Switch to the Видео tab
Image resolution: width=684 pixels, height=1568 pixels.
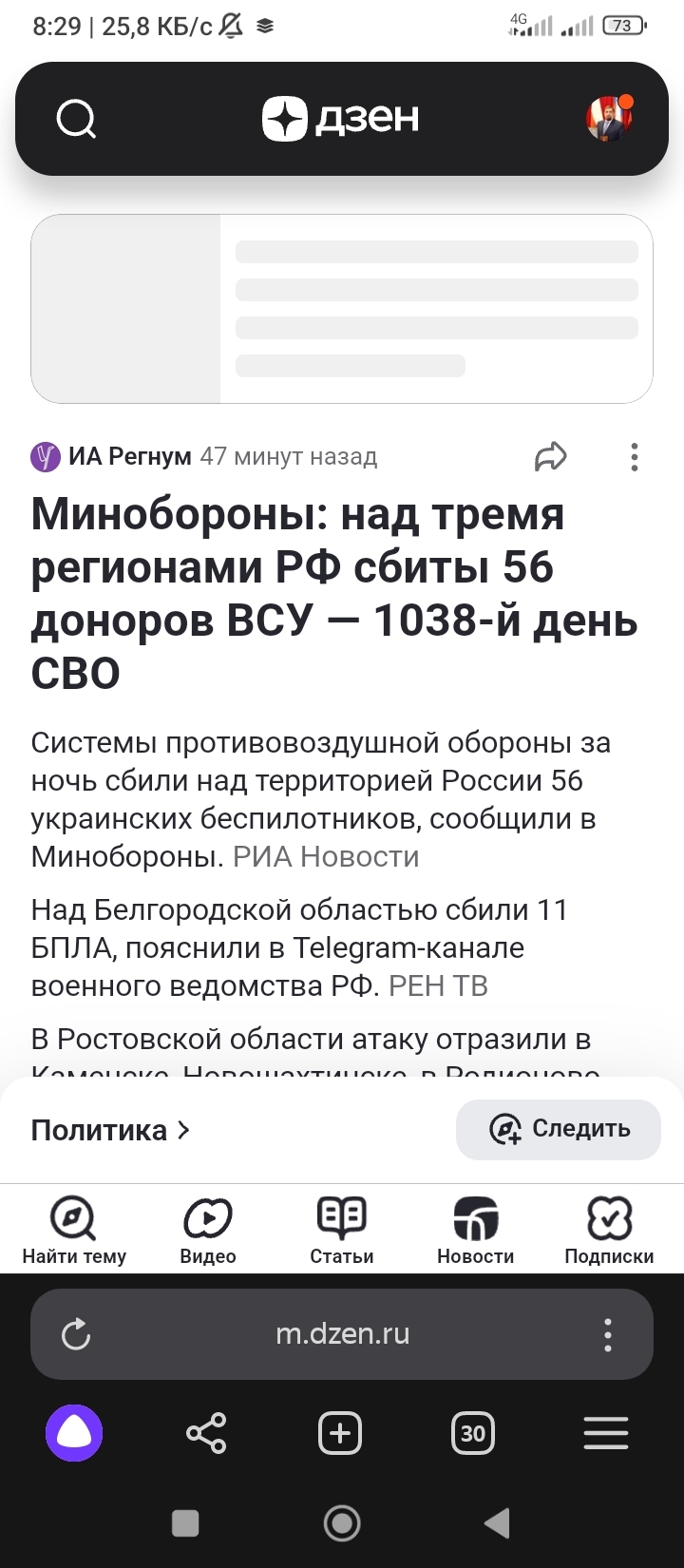[x=208, y=1231]
